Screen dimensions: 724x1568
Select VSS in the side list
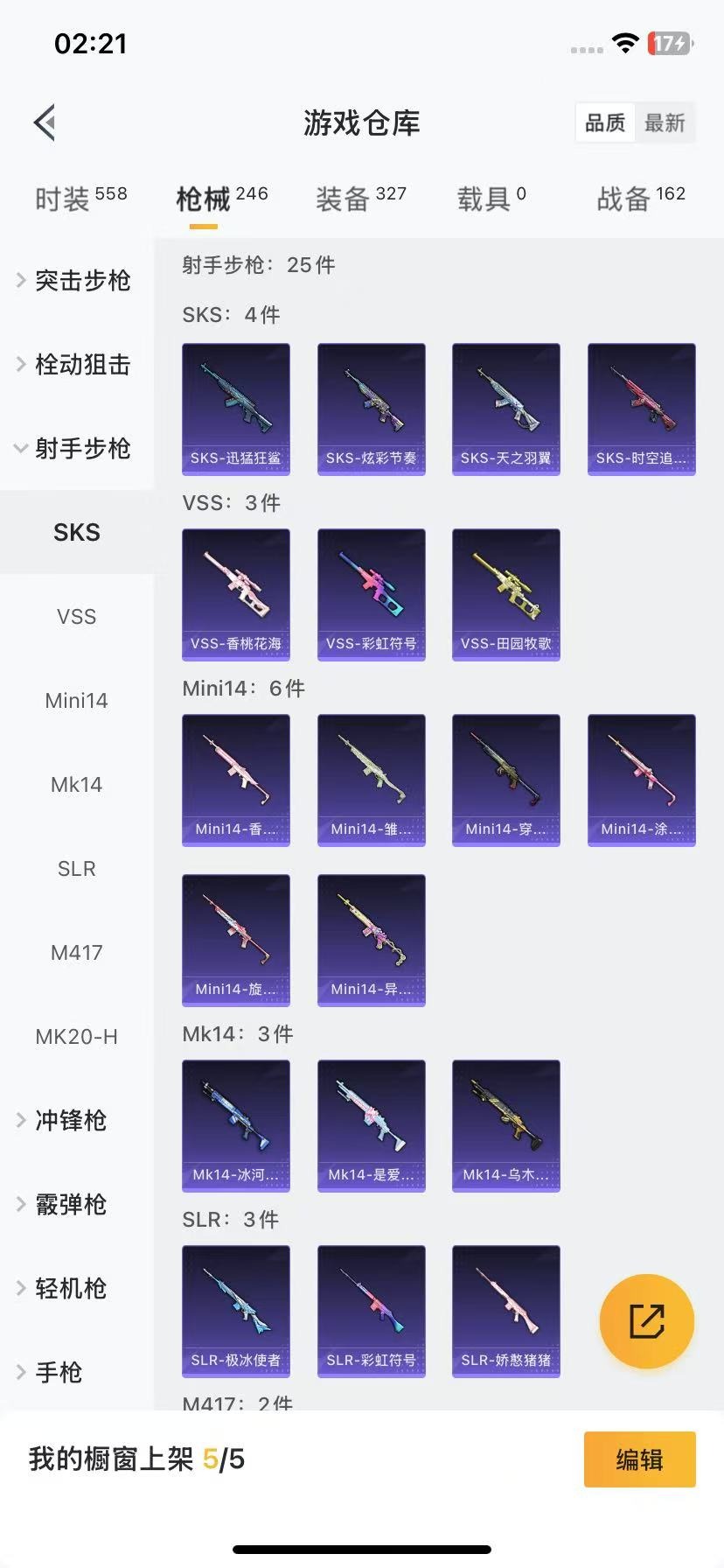(x=77, y=616)
